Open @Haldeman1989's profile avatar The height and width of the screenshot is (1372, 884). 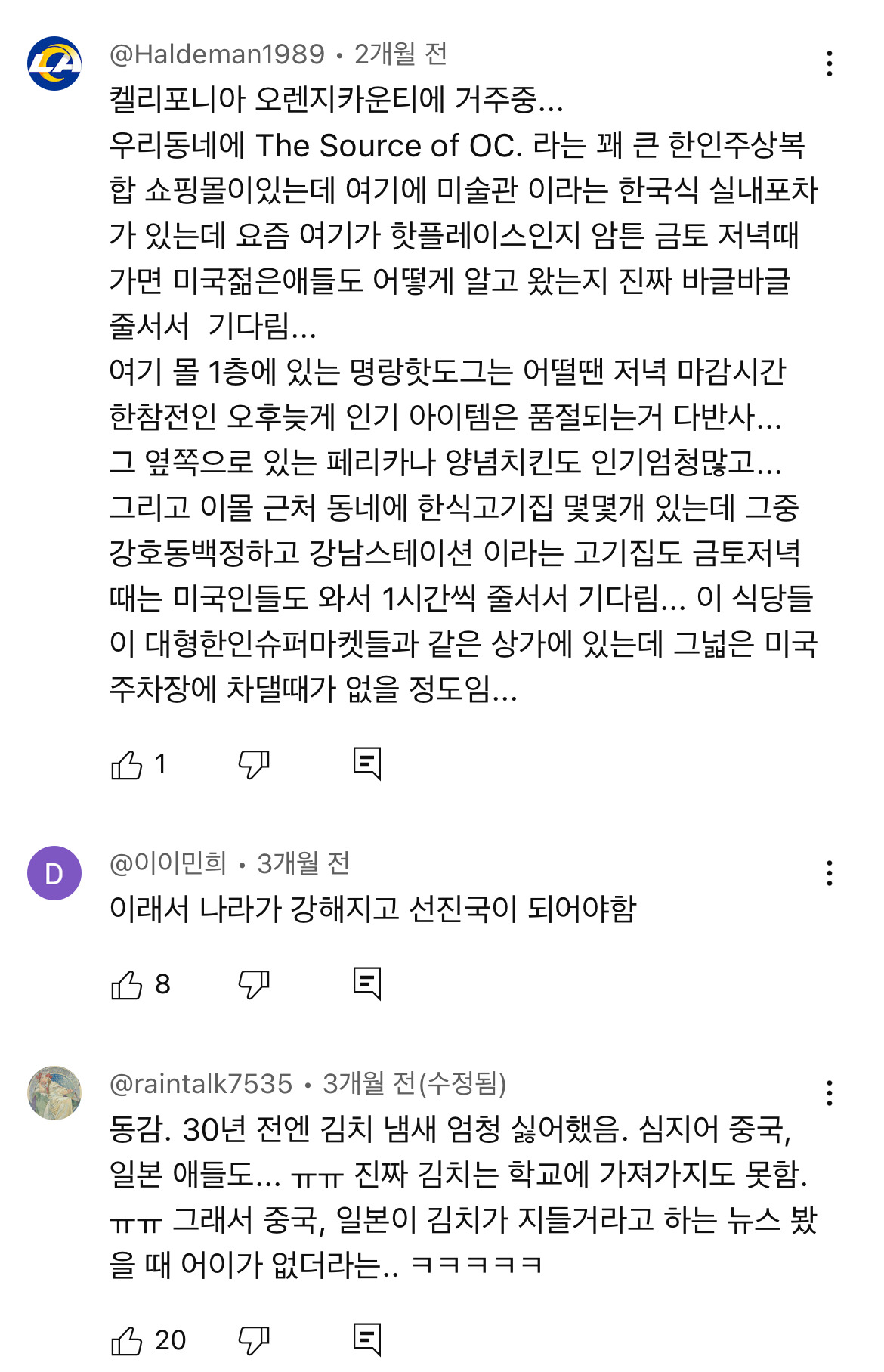[54, 63]
